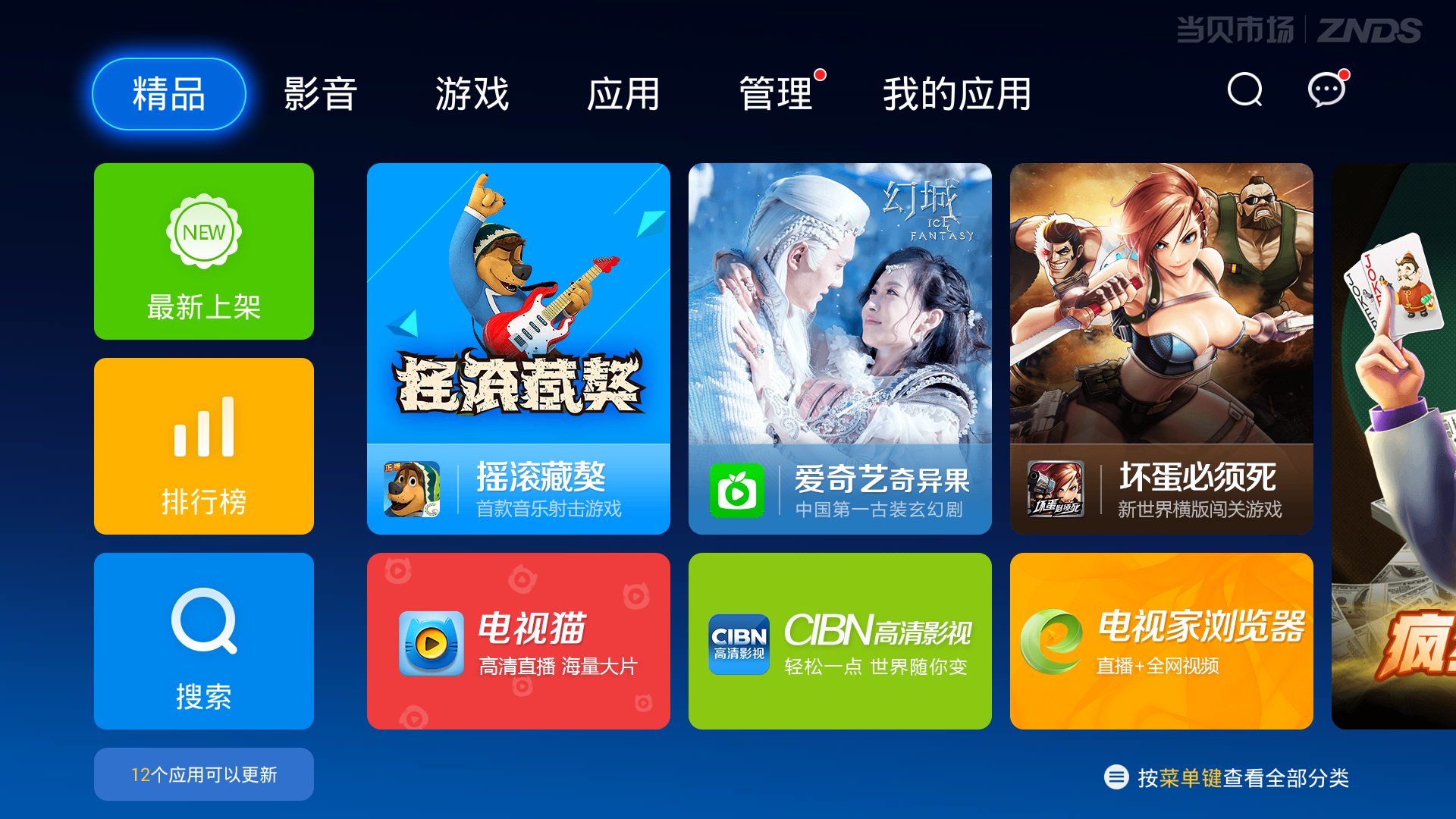Open the 最新上架 tile
The width and height of the screenshot is (1456, 819).
pyautogui.click(x=204, y=251)
